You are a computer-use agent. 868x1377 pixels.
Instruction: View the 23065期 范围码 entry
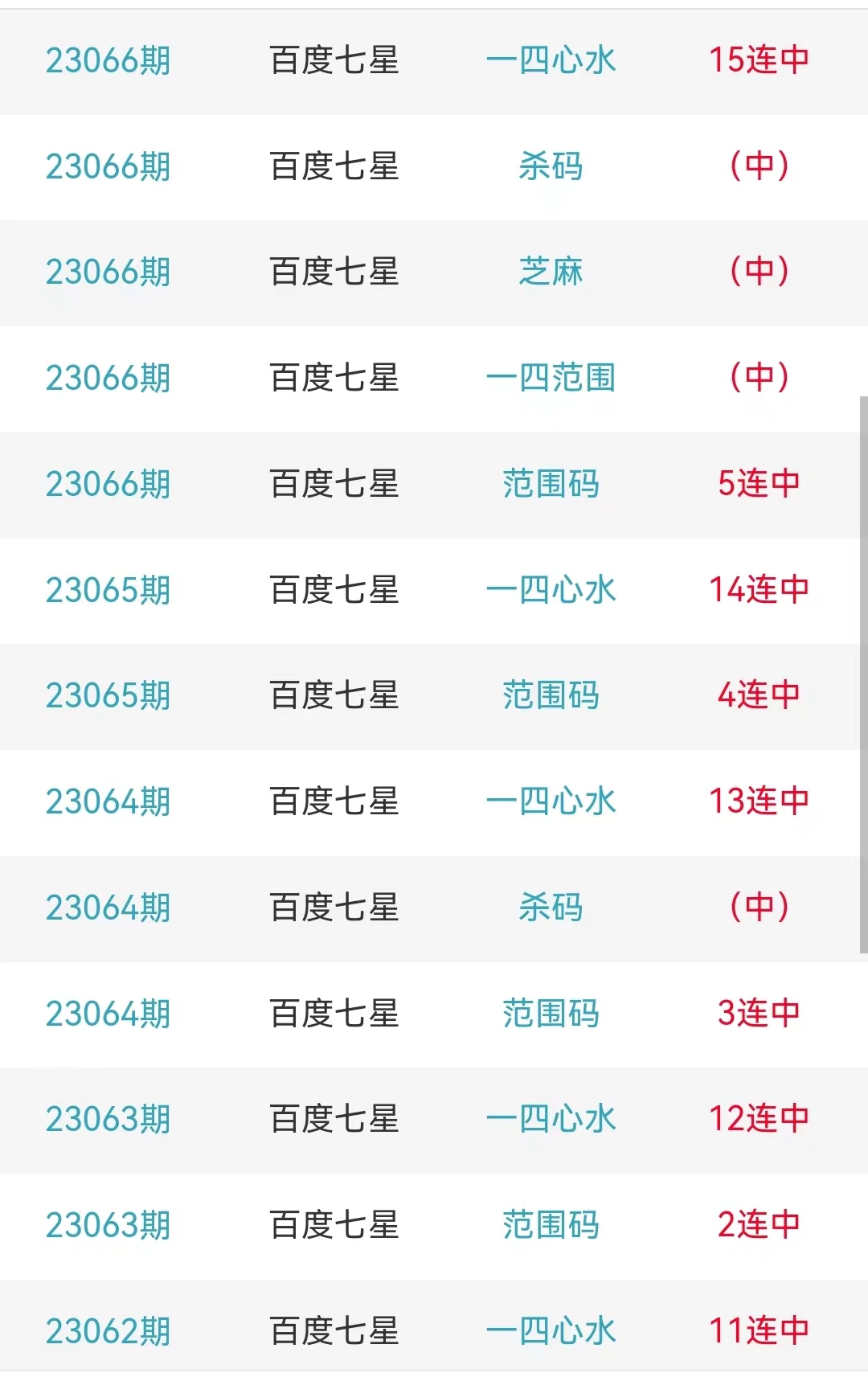(551, 695)
